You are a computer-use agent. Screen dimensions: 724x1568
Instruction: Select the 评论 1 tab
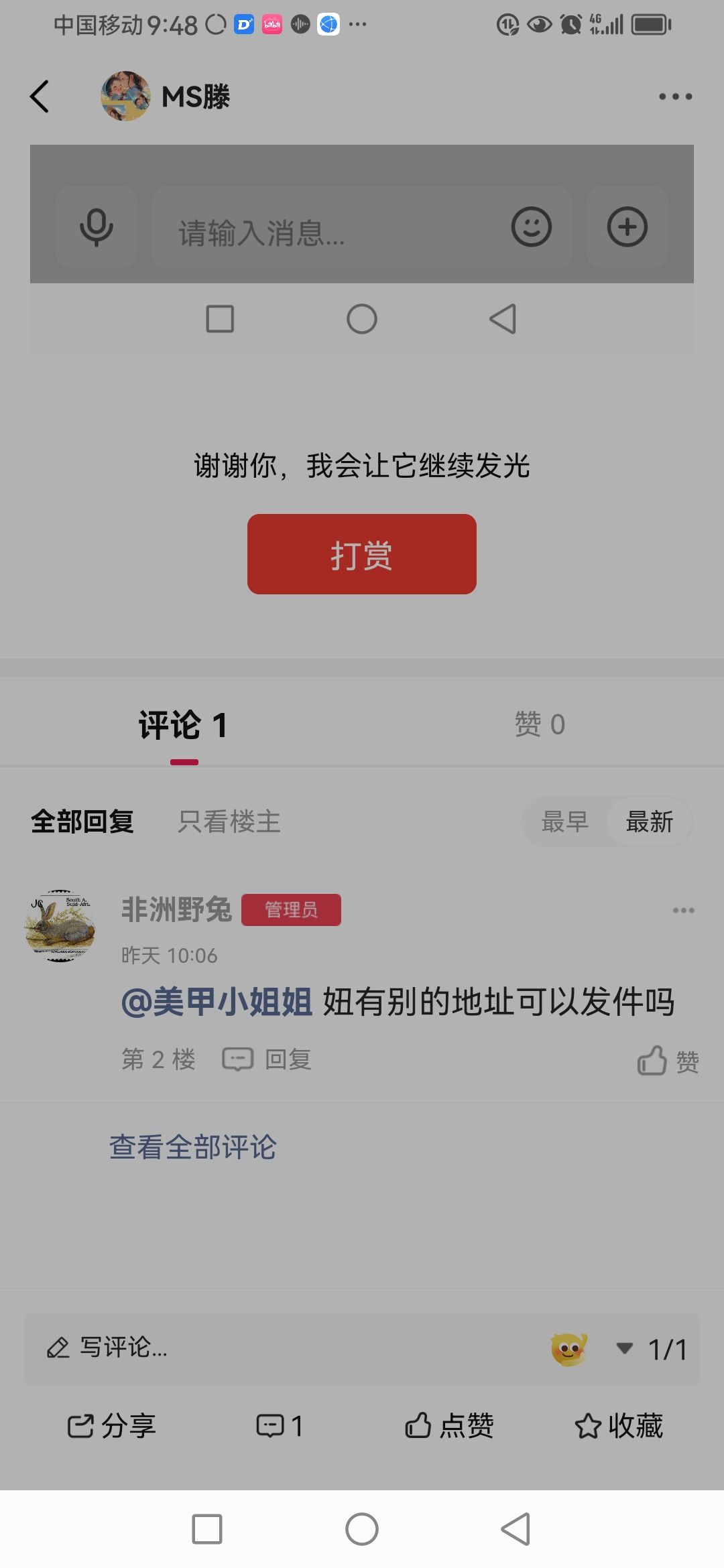(x=183, y=726)
